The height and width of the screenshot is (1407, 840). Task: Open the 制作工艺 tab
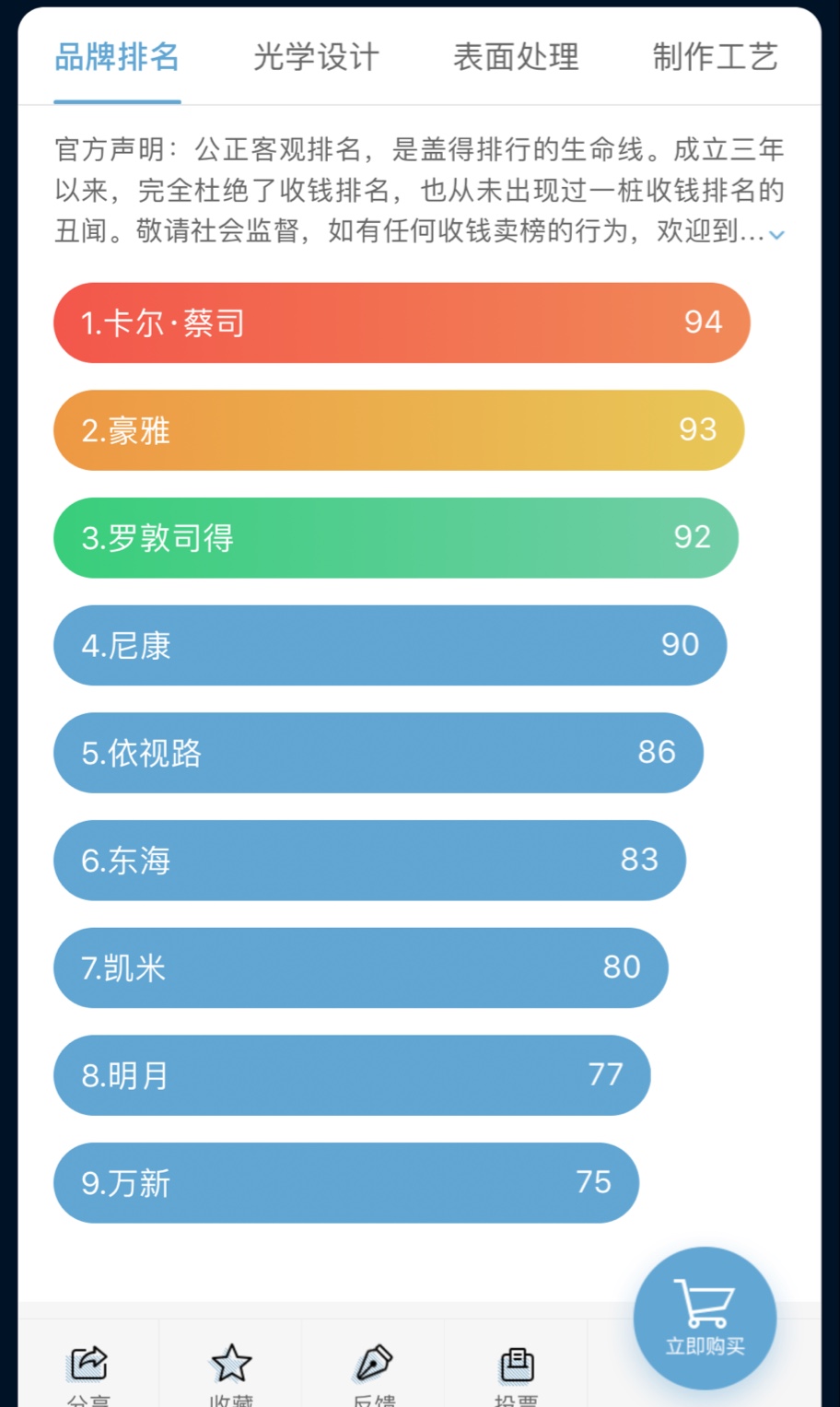(716, 57)
